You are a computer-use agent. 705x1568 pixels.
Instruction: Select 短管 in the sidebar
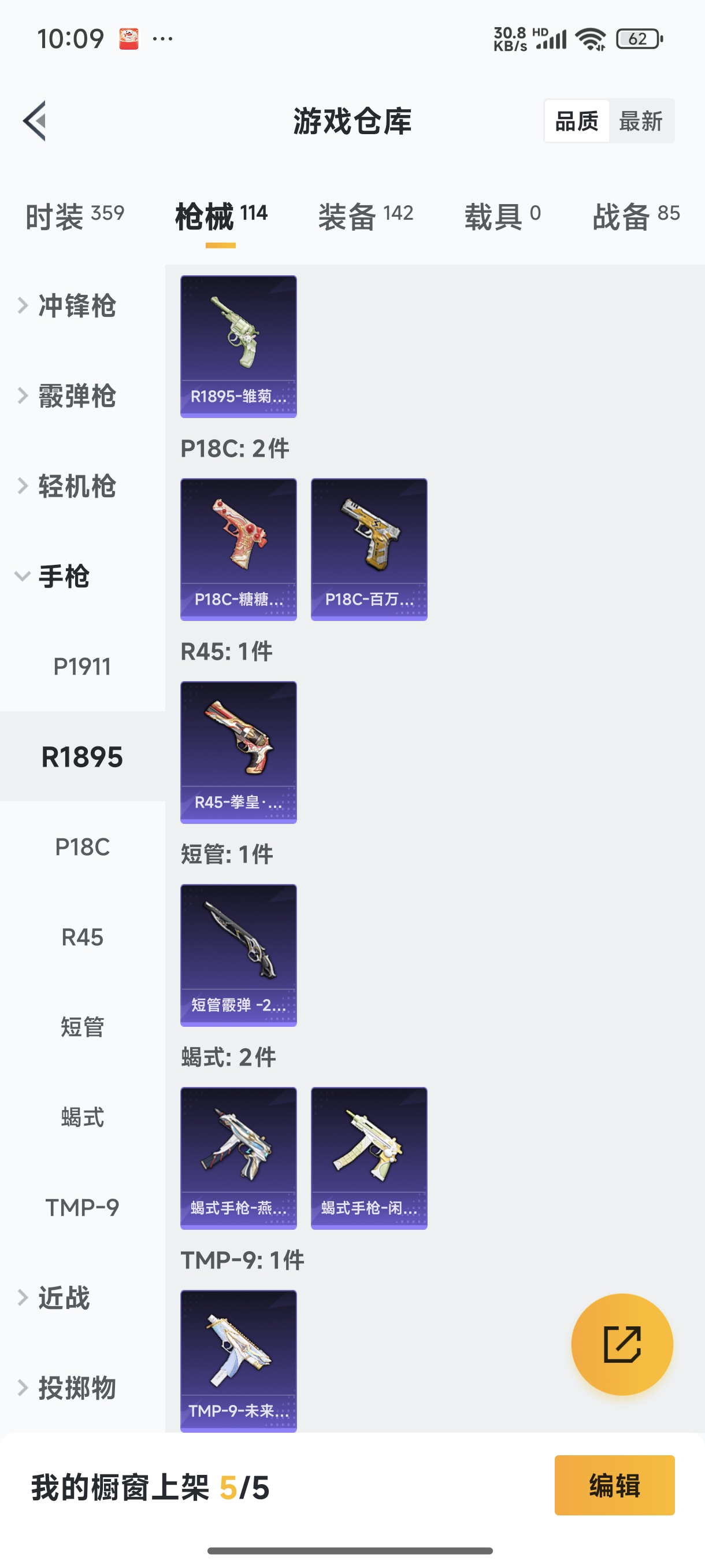pos(82,1027)
